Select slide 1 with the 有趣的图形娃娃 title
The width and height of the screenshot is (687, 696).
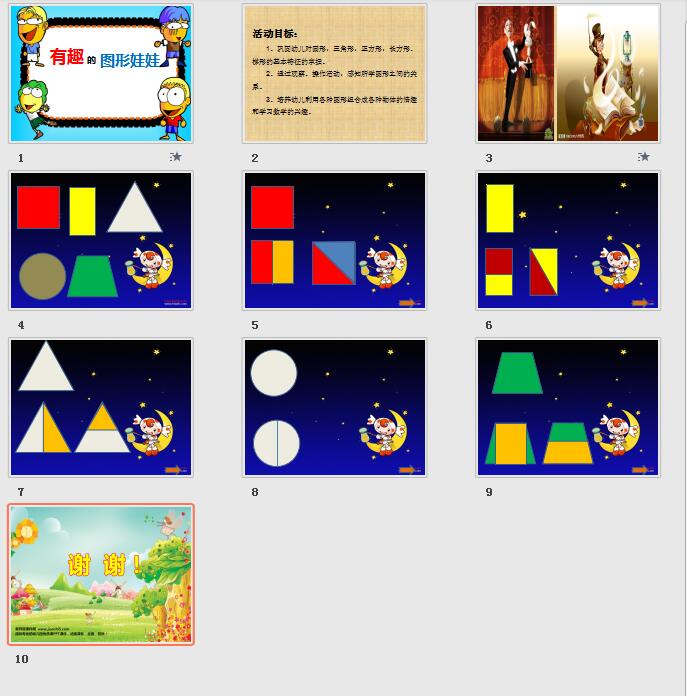pyautogui.click(x=101, y=73)
